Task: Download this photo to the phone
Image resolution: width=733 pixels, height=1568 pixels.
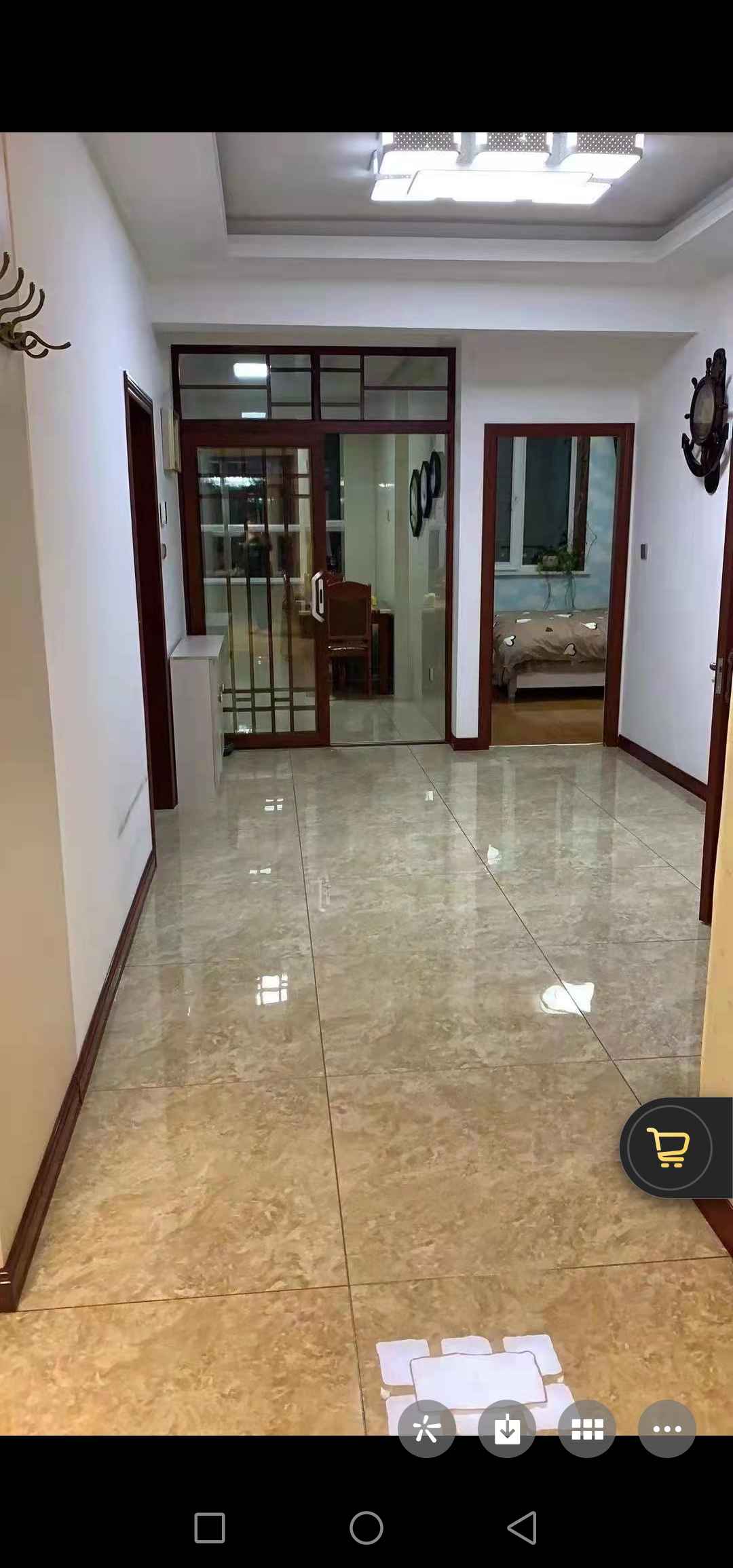Action: (506, 1429)
